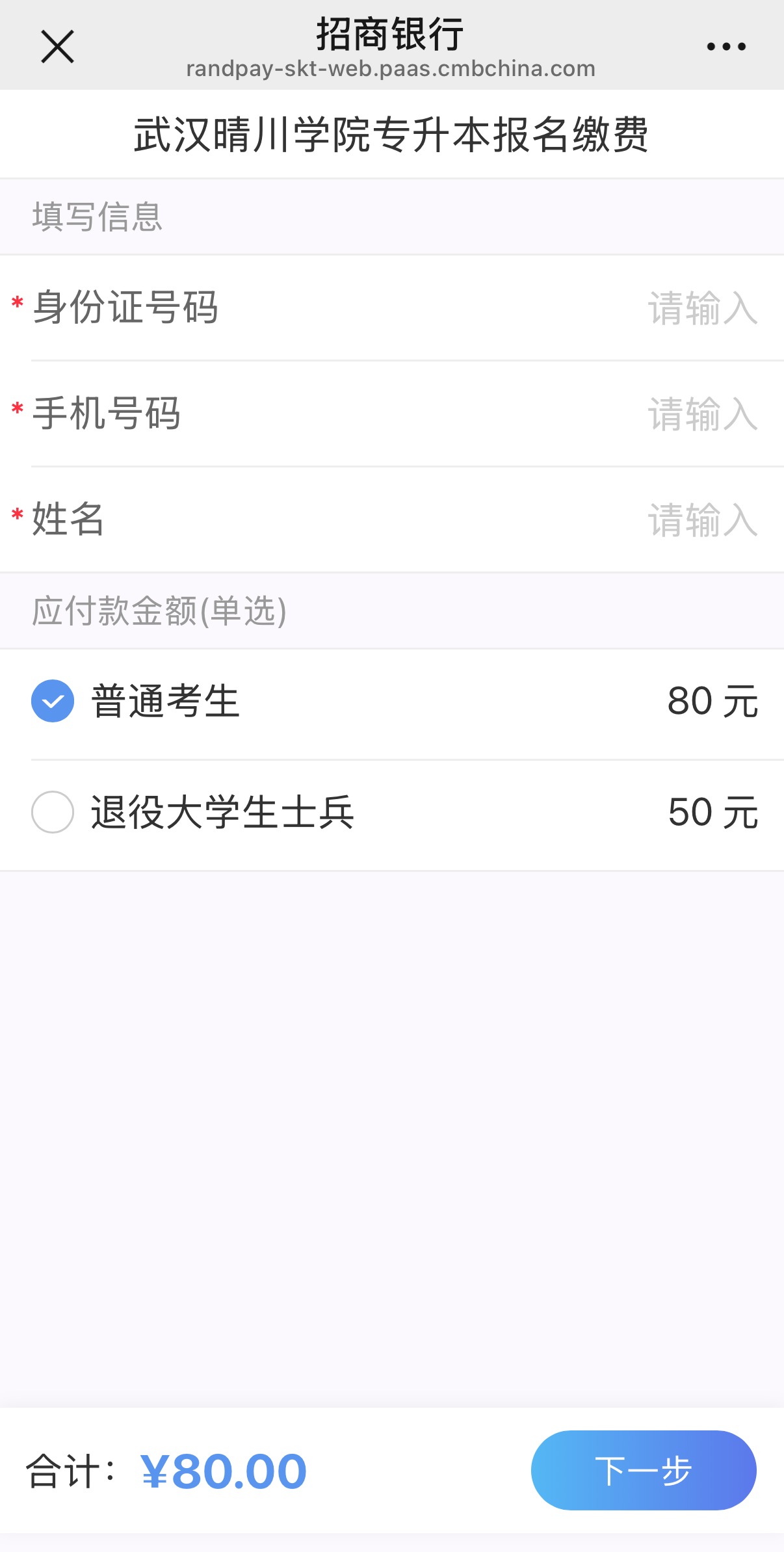Select the 普通考生 80 元 option

coord(53,701)
